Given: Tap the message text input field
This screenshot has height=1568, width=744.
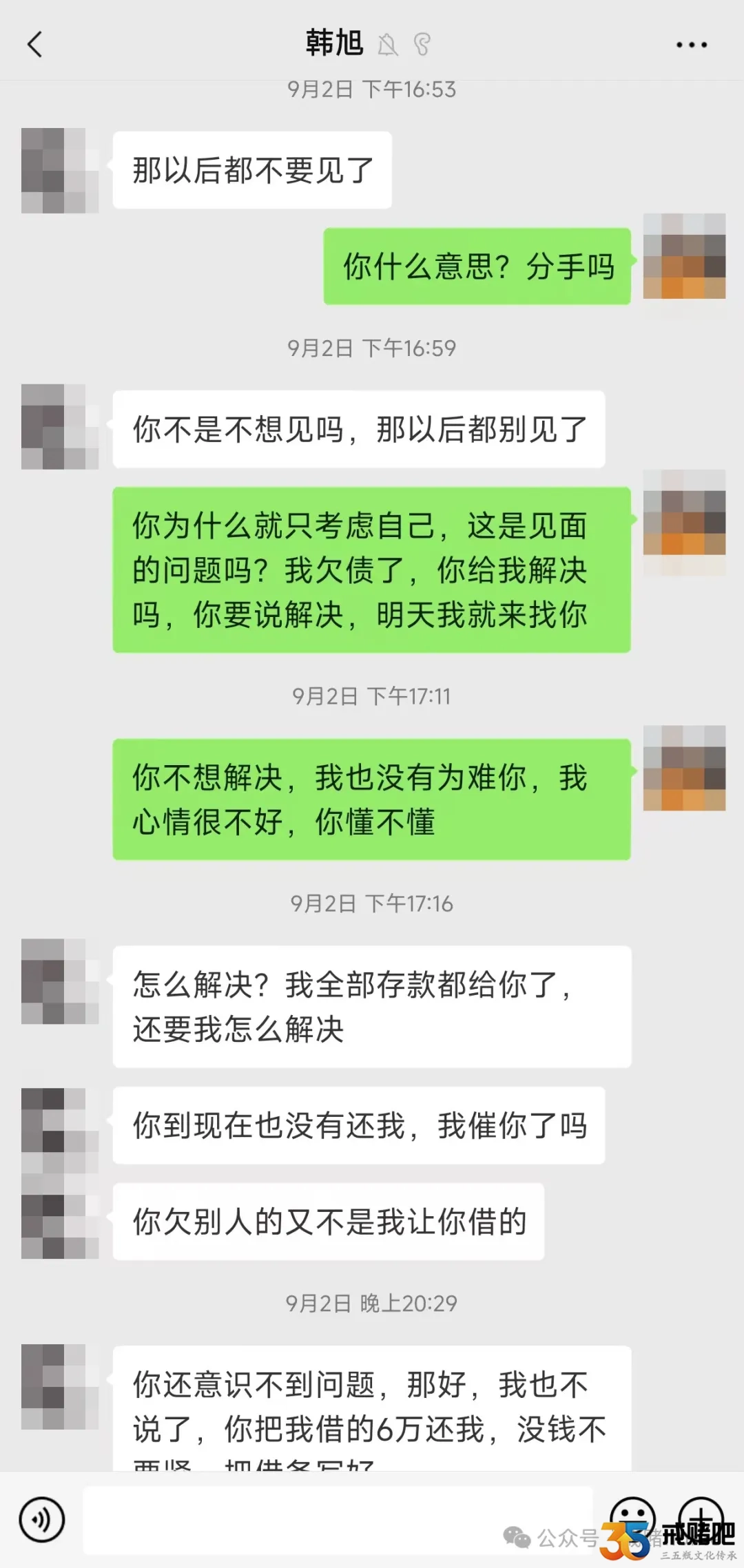Looking at the screenshot, I should [x=338, y=1519].
